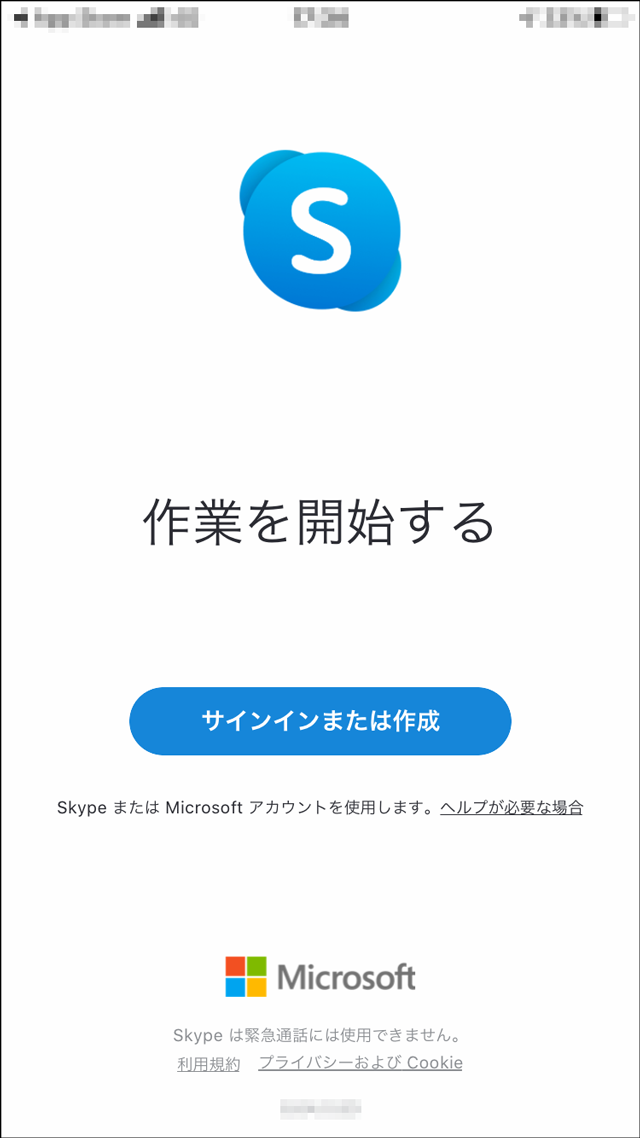Tap サインインまたは作成 button
The height and width of the screenshot is (1138, 640).
(x=320, y=721)
